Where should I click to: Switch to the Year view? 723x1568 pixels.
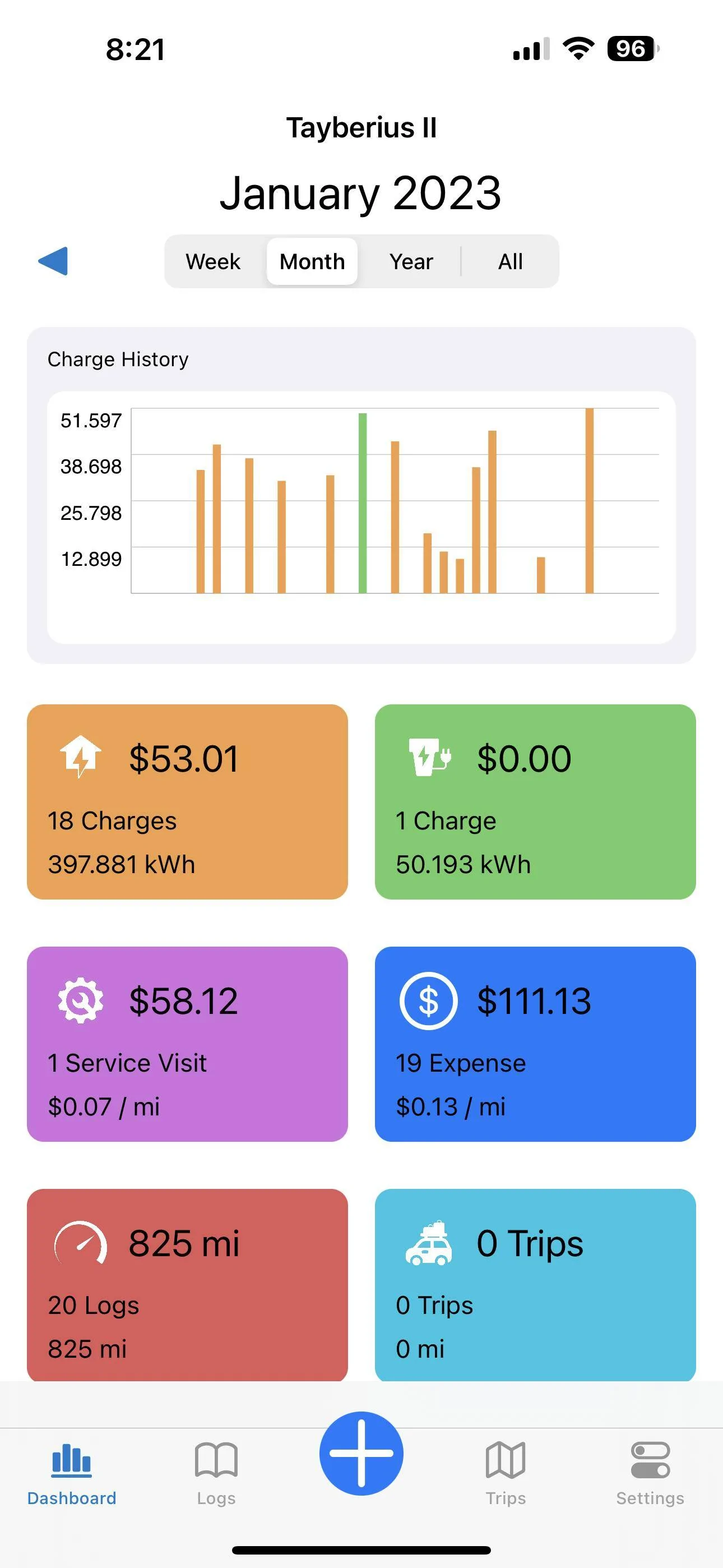click(411, 261)
